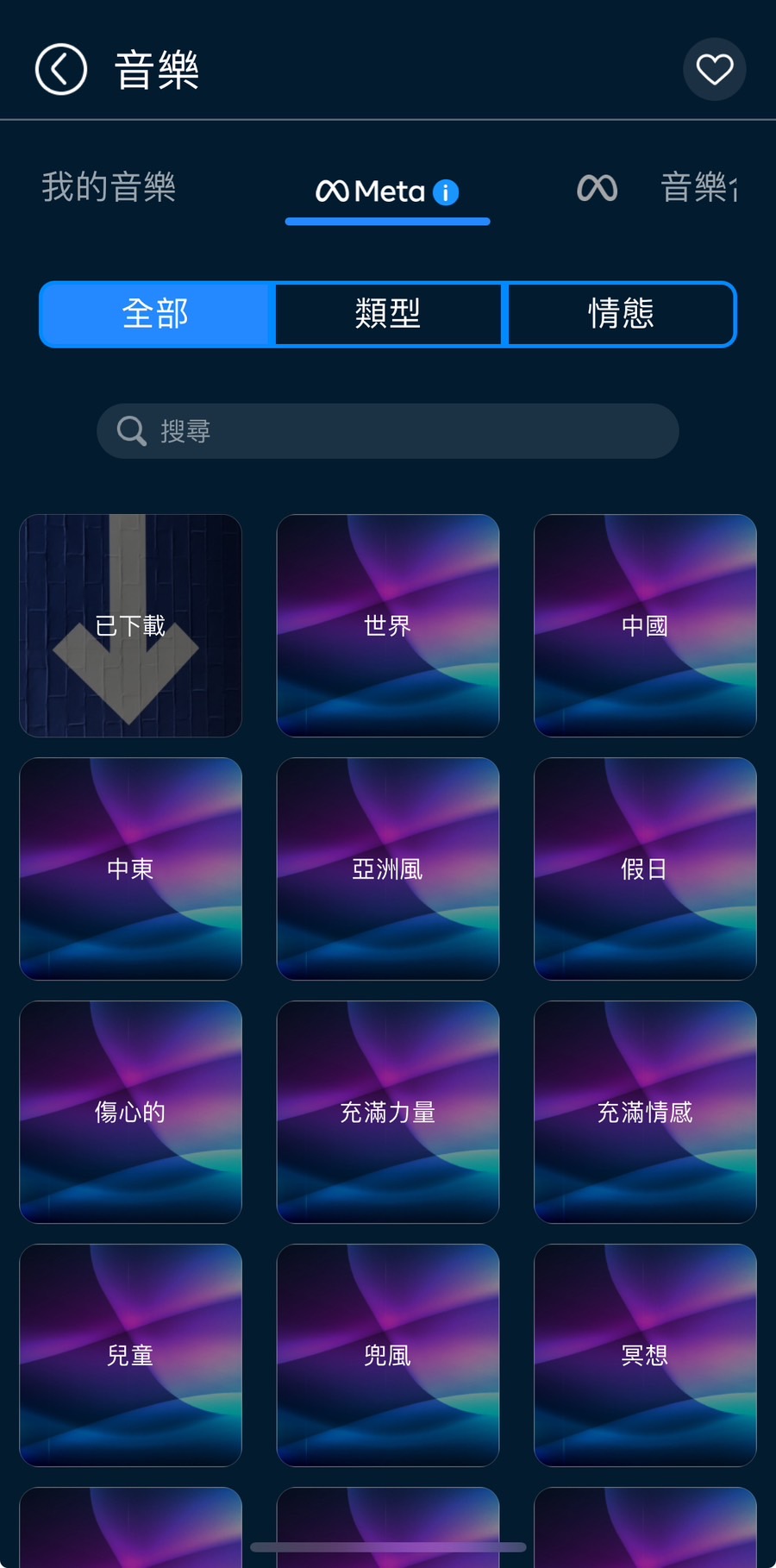This screenshot has width=776, height=1568.
Task: Open the 兜風 driving music category
Action: point(387,1355)
